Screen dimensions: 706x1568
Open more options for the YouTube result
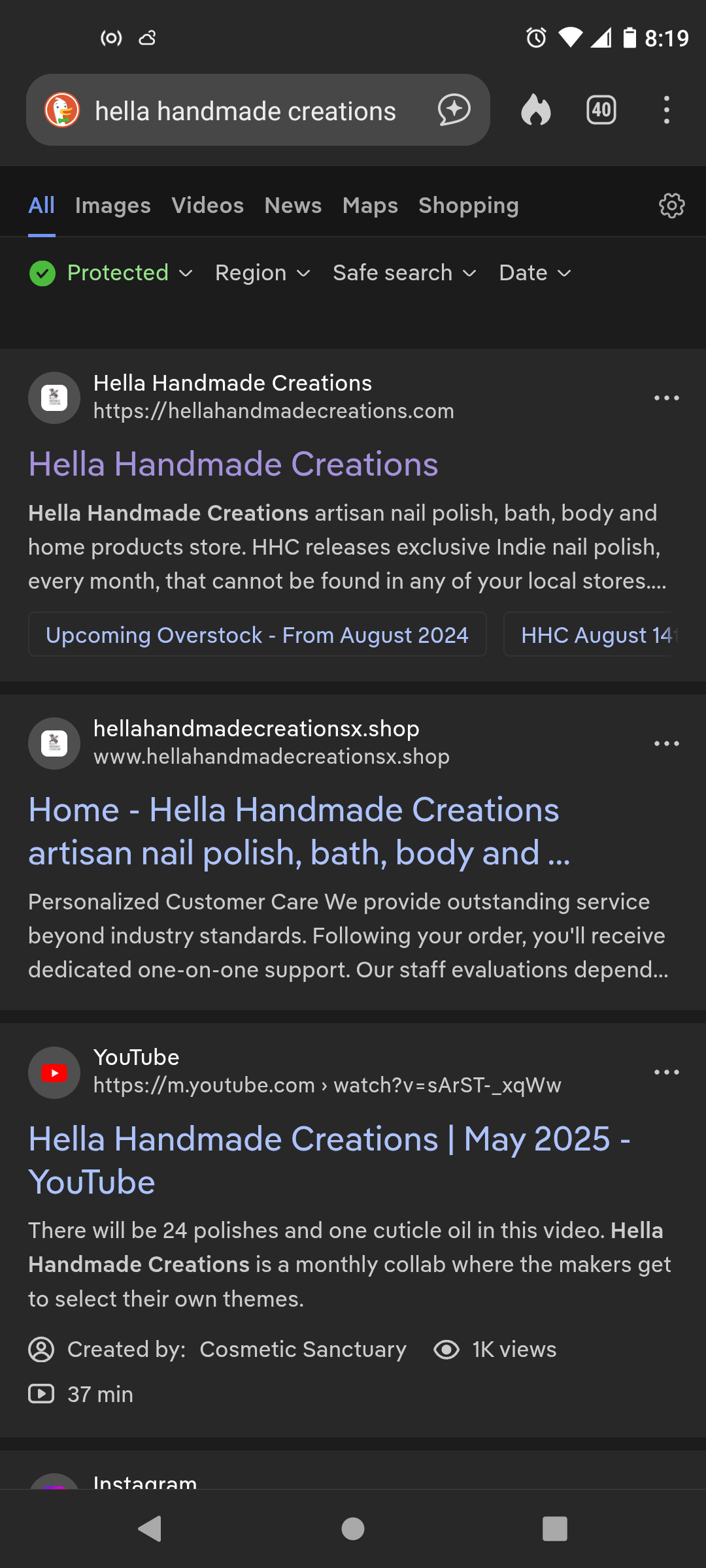click(666, 1072)
